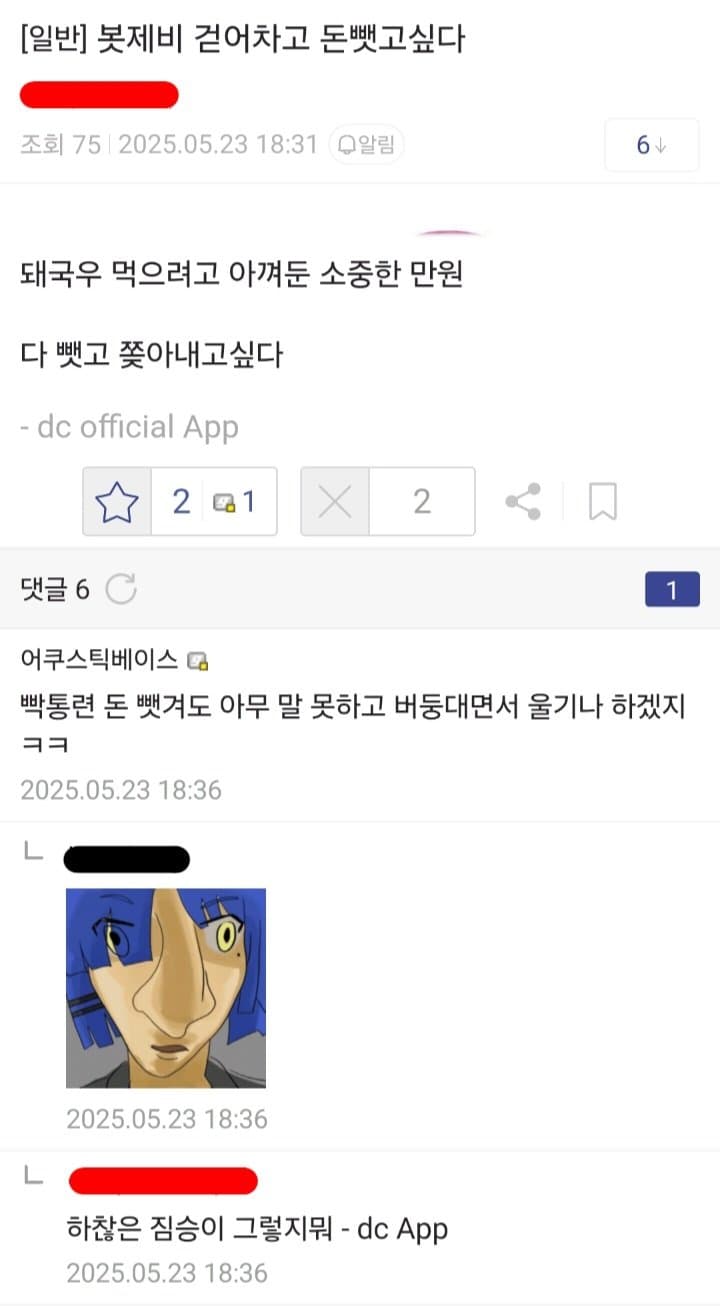Open comment page 1 button
Viewport: 720px width, 1306px height.
click(x=671, y=590)
